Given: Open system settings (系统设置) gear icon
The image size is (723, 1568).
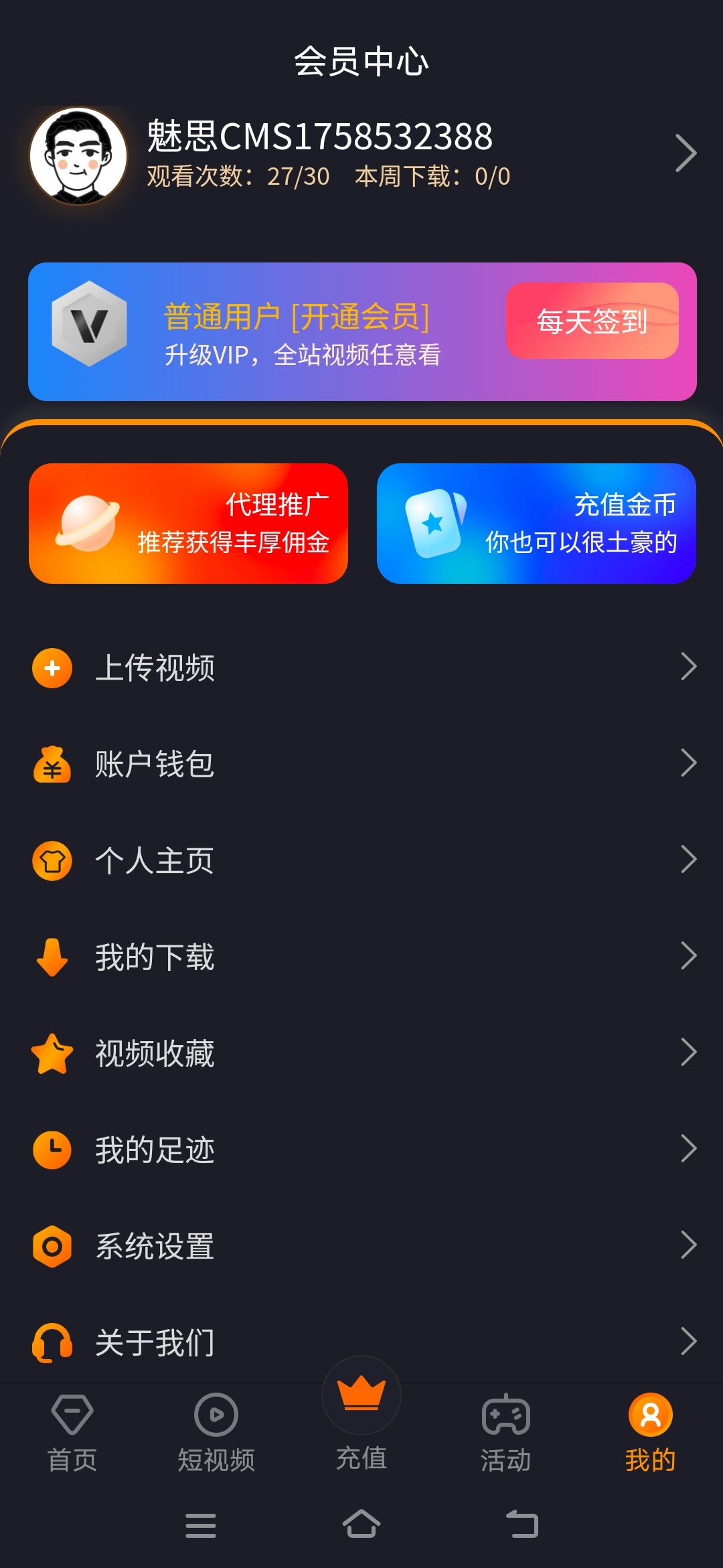Looking at the screenshot, I should pos(52,1245).
